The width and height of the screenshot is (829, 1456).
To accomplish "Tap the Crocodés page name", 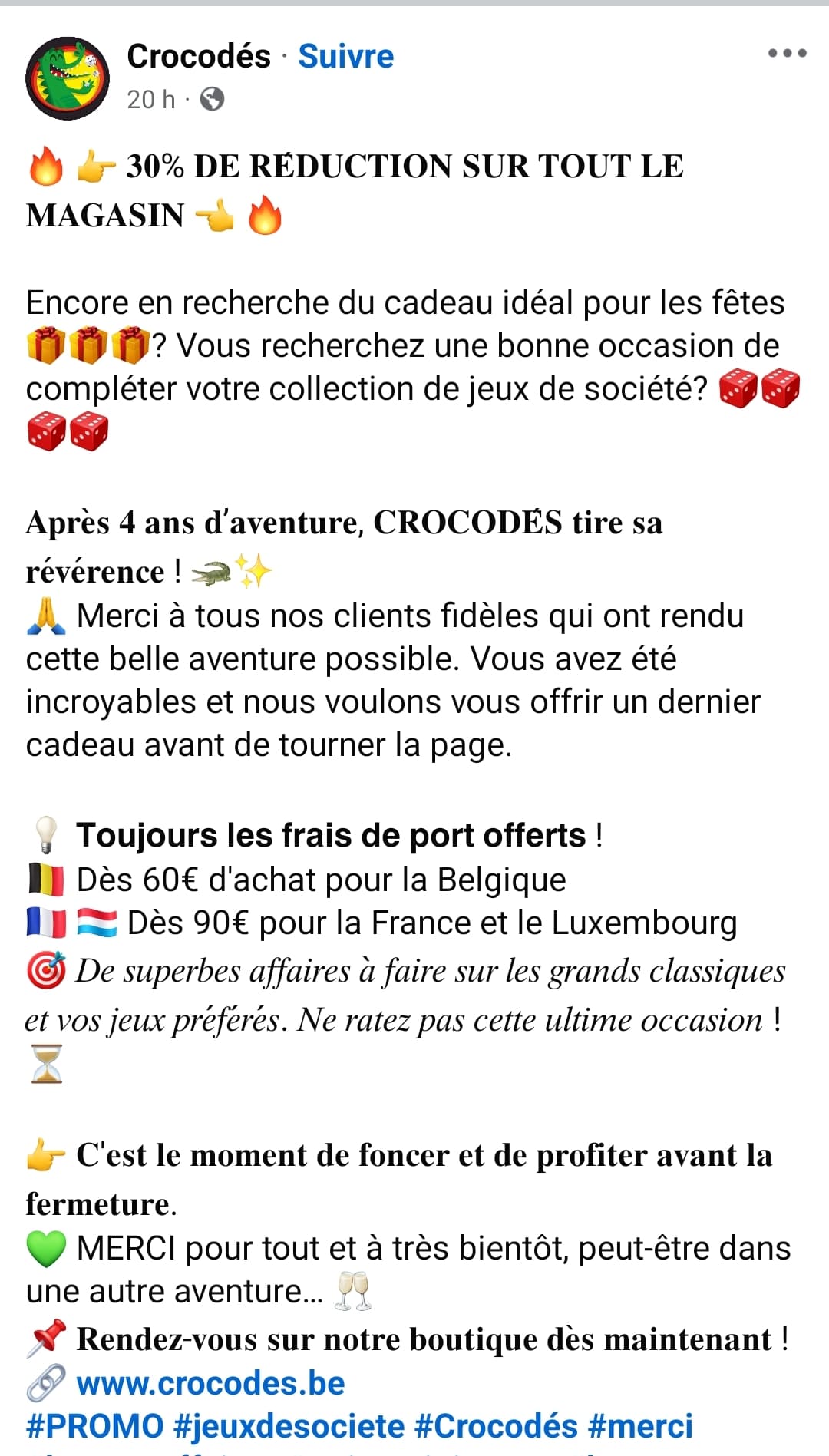I will (199, 56).
